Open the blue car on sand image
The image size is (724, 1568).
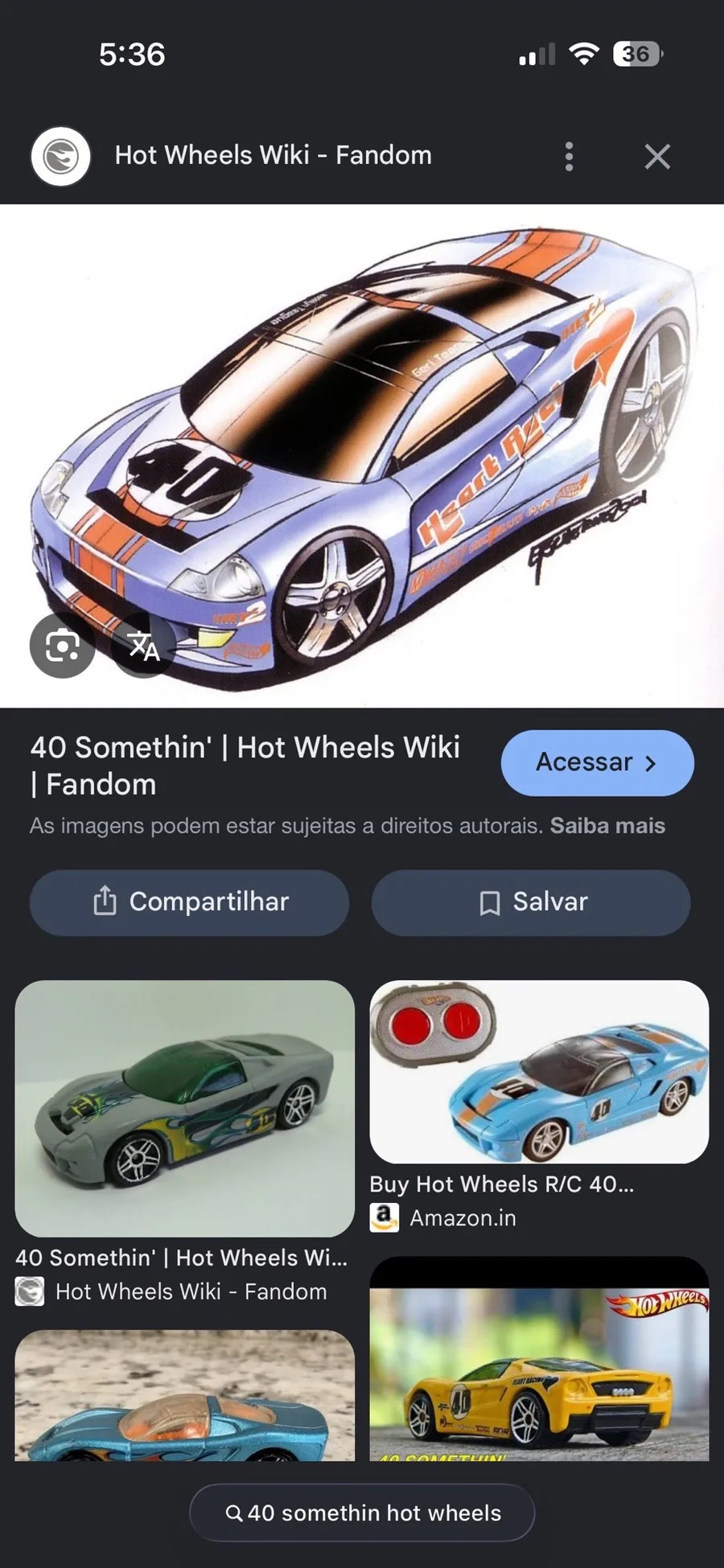click(185, 1399)
